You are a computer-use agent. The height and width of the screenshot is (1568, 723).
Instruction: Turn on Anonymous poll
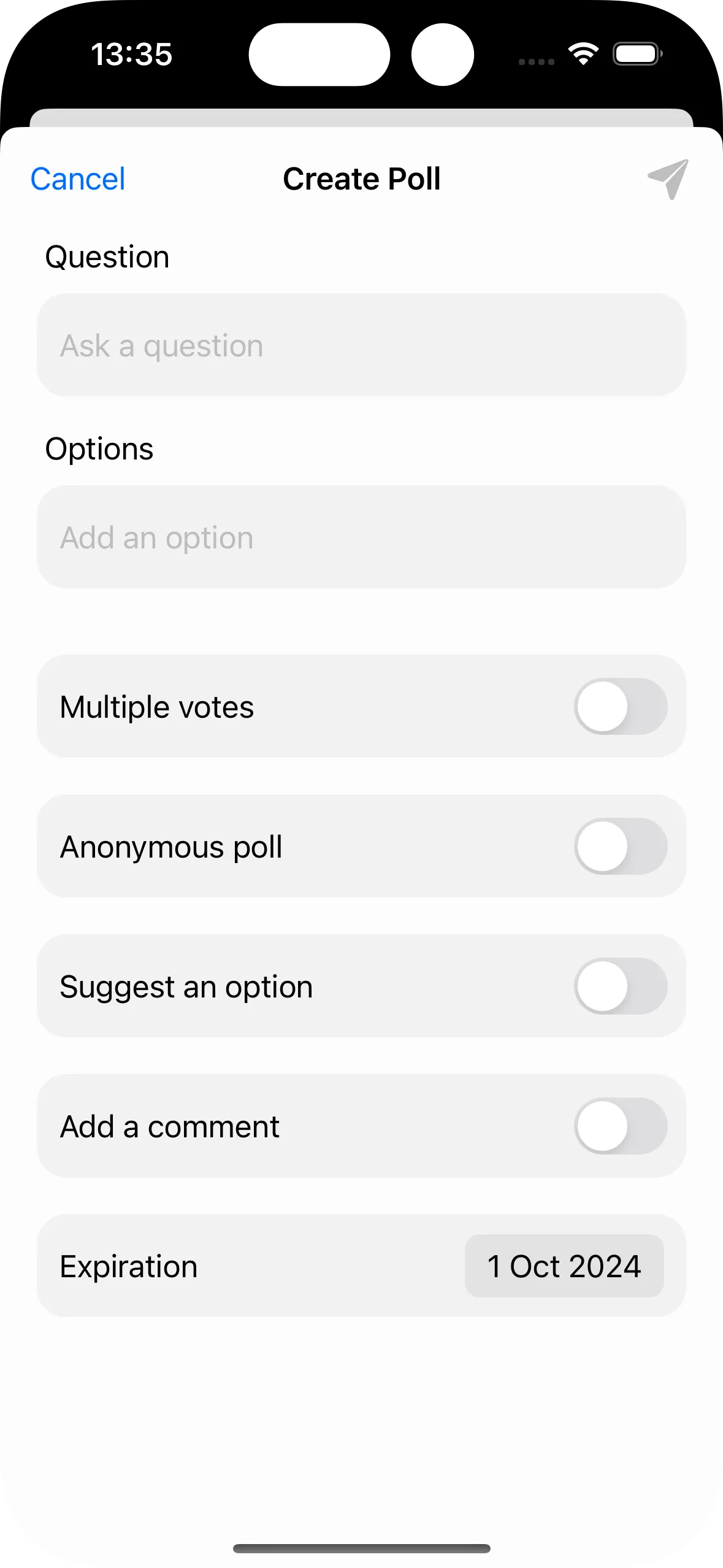(x=620, y=847)
